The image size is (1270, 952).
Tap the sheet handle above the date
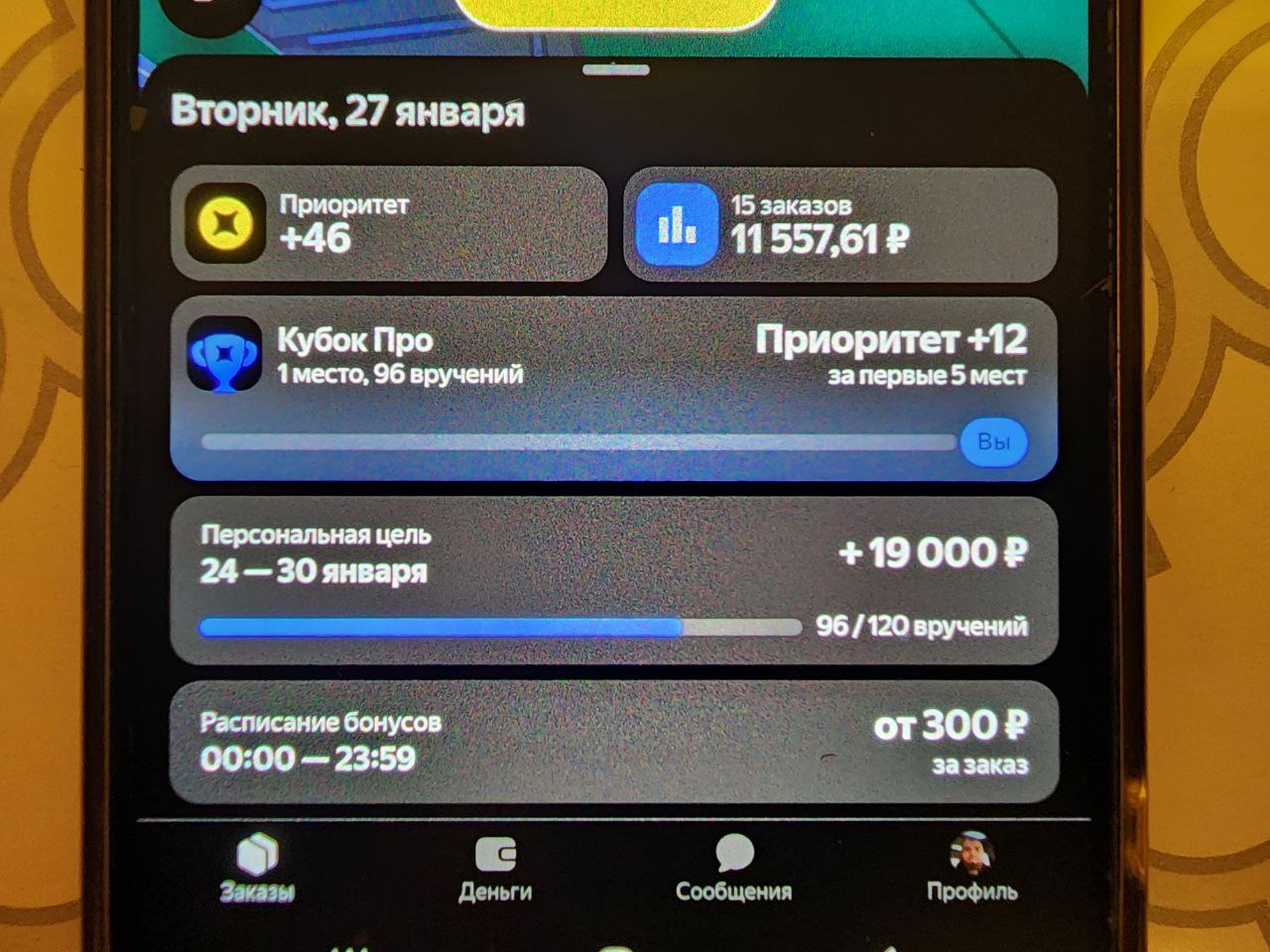(616, 70)
